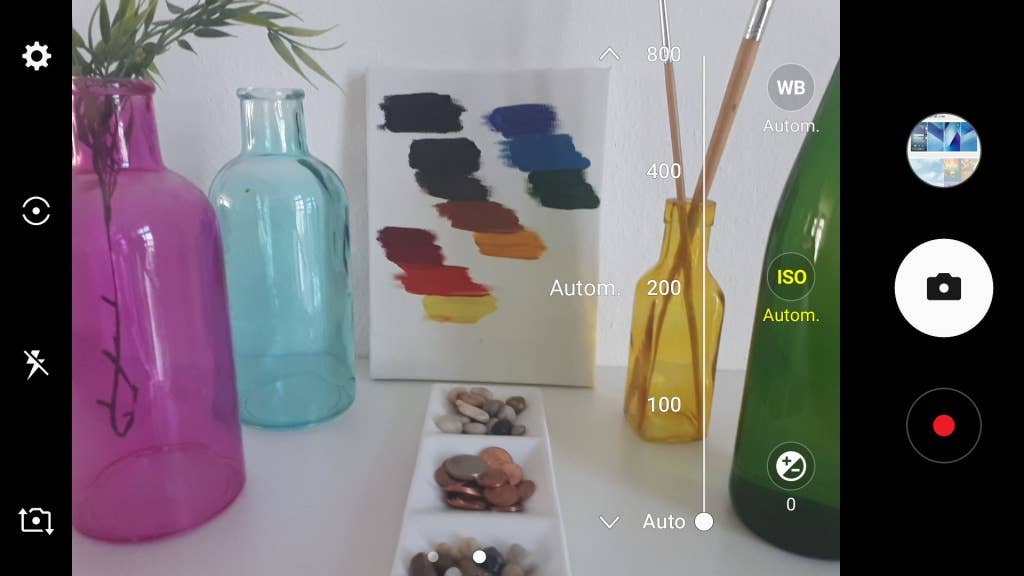
Task: Open camera settings gear
Action: point(37,56)
